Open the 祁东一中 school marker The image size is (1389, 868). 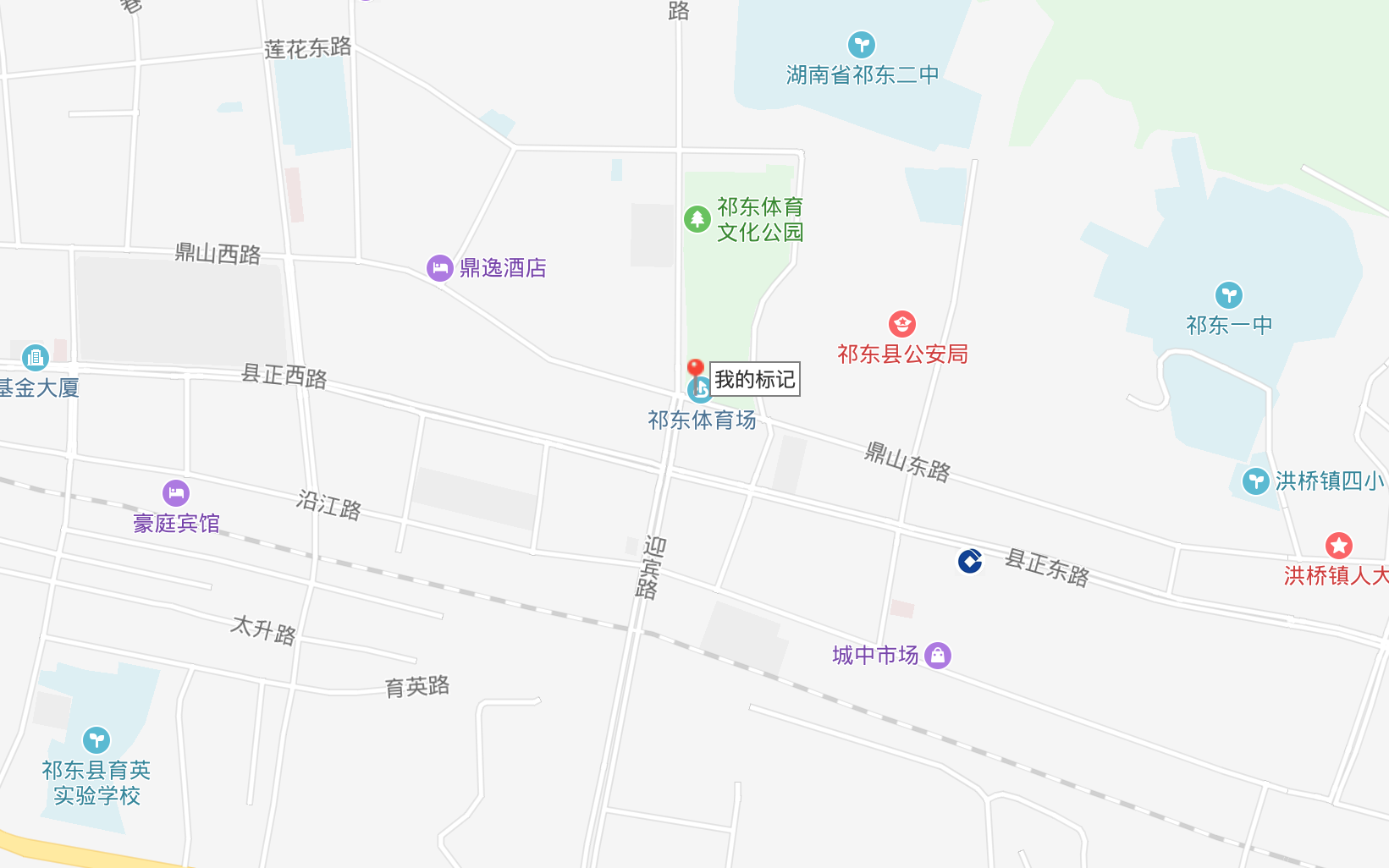(1228, 295)
